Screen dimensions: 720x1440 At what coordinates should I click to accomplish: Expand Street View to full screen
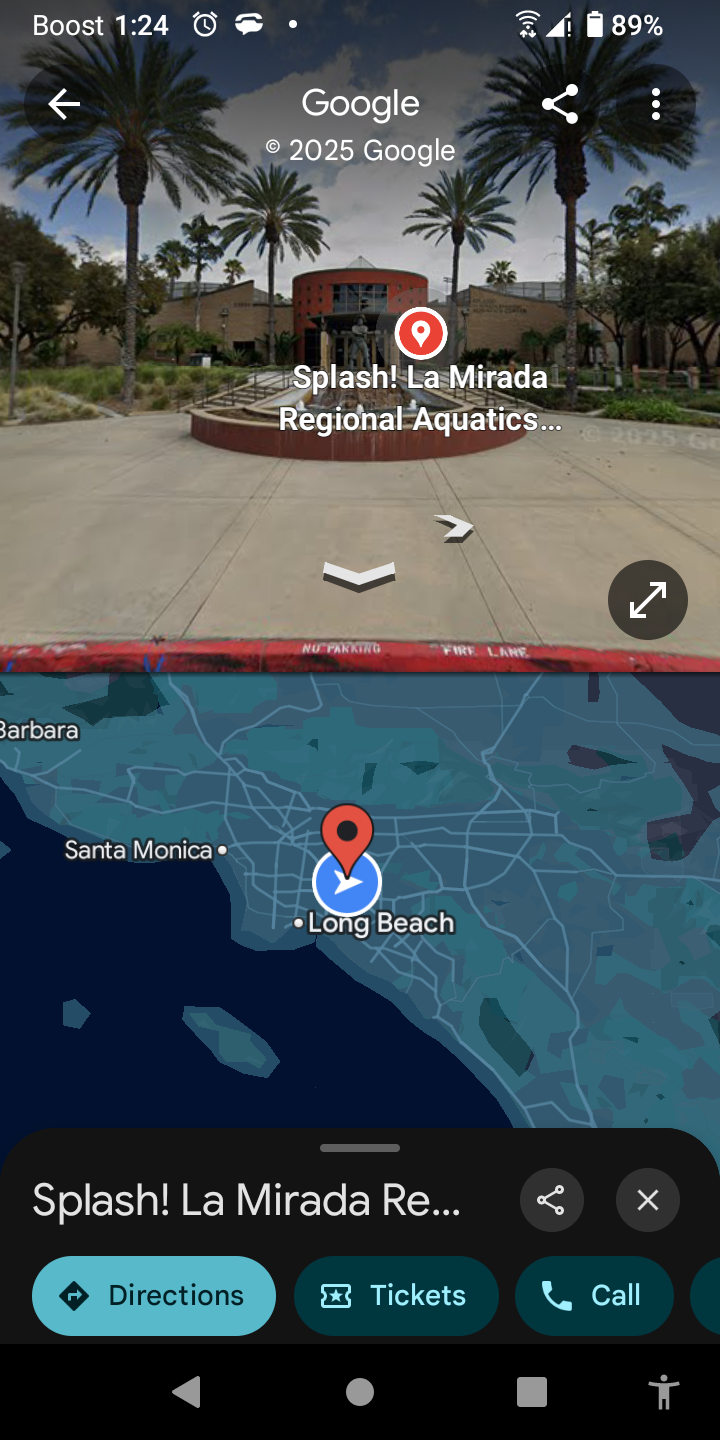(x=648, y=600)
